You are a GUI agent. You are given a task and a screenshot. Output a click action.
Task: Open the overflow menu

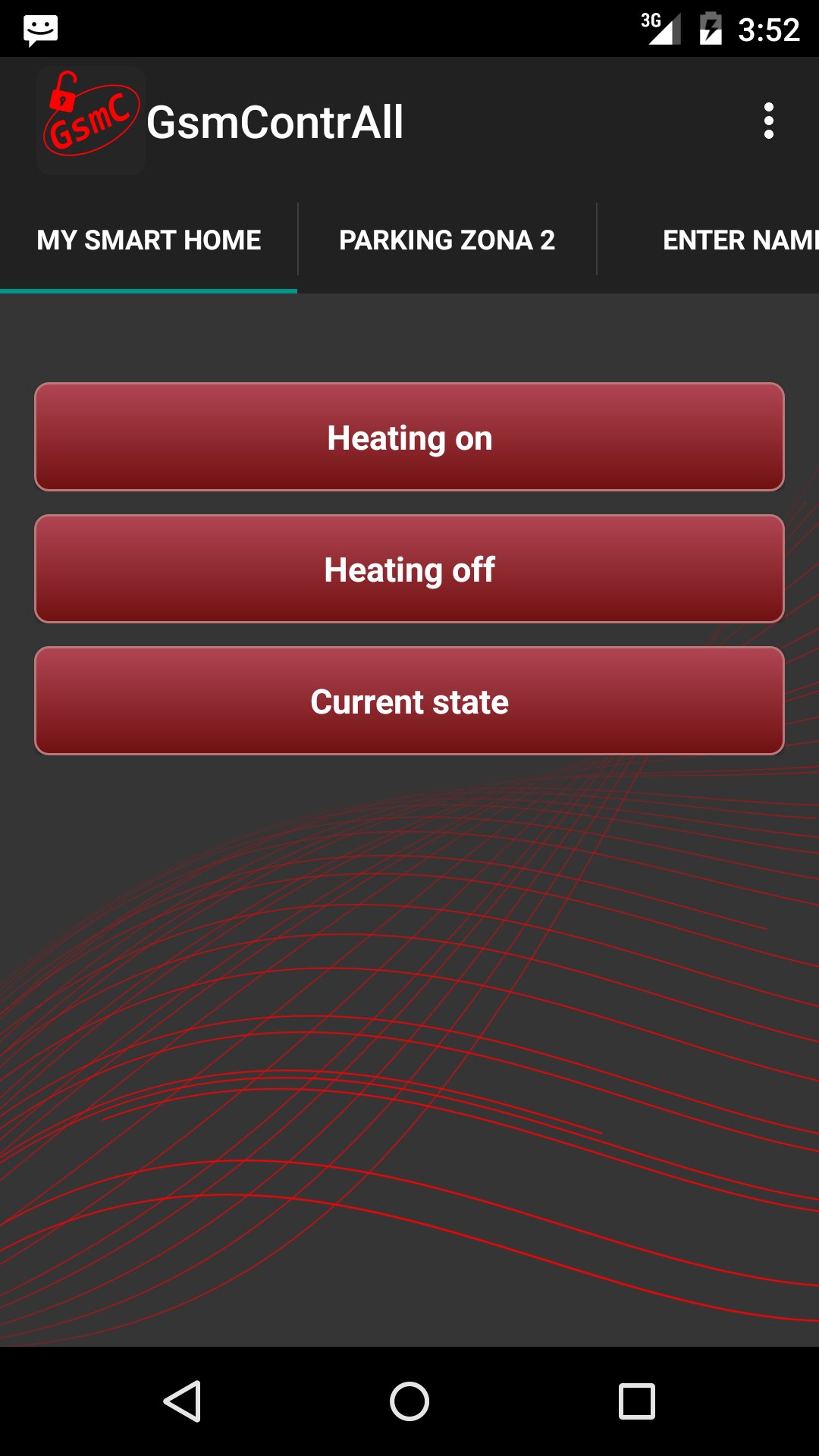pos(768,121)
